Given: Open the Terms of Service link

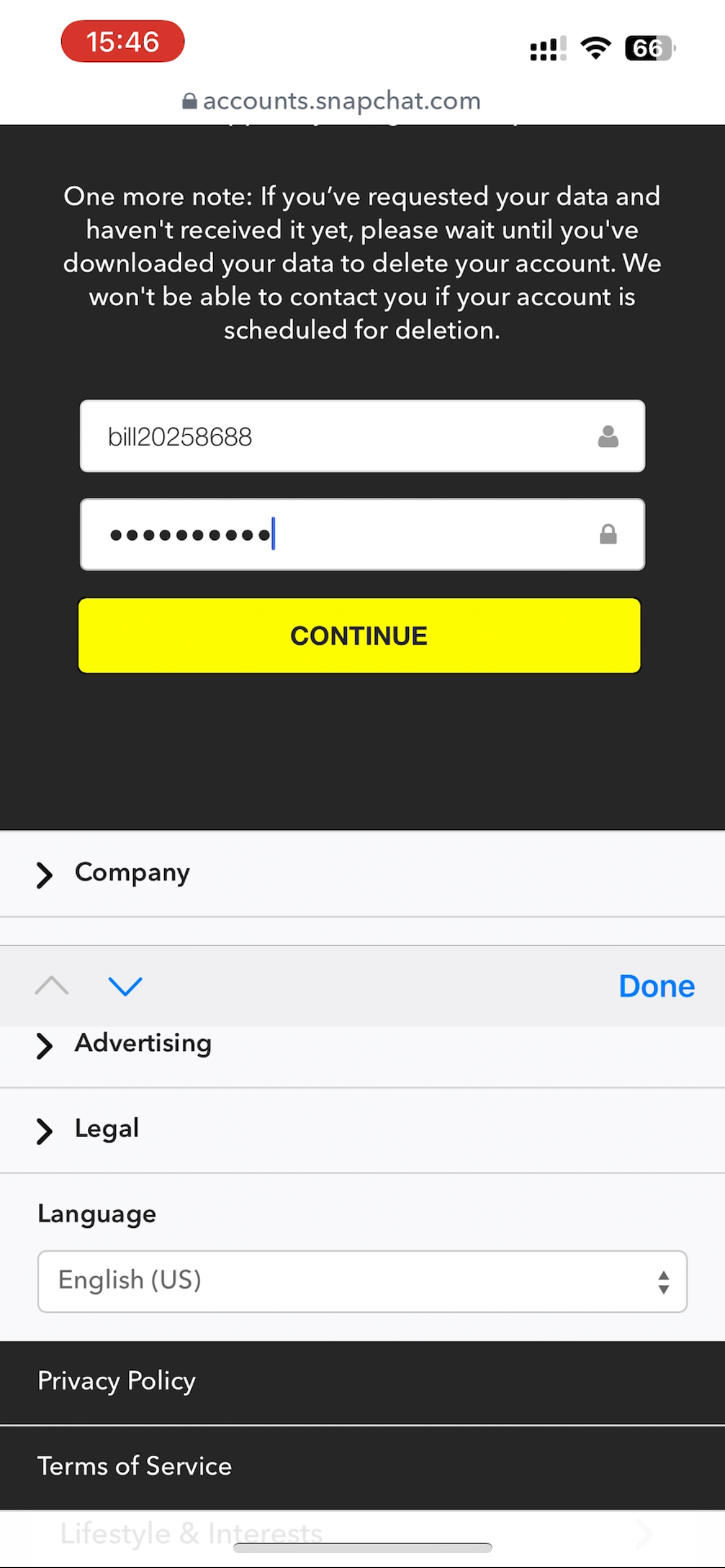Looking at the screenshot, I should [134, 1466].
